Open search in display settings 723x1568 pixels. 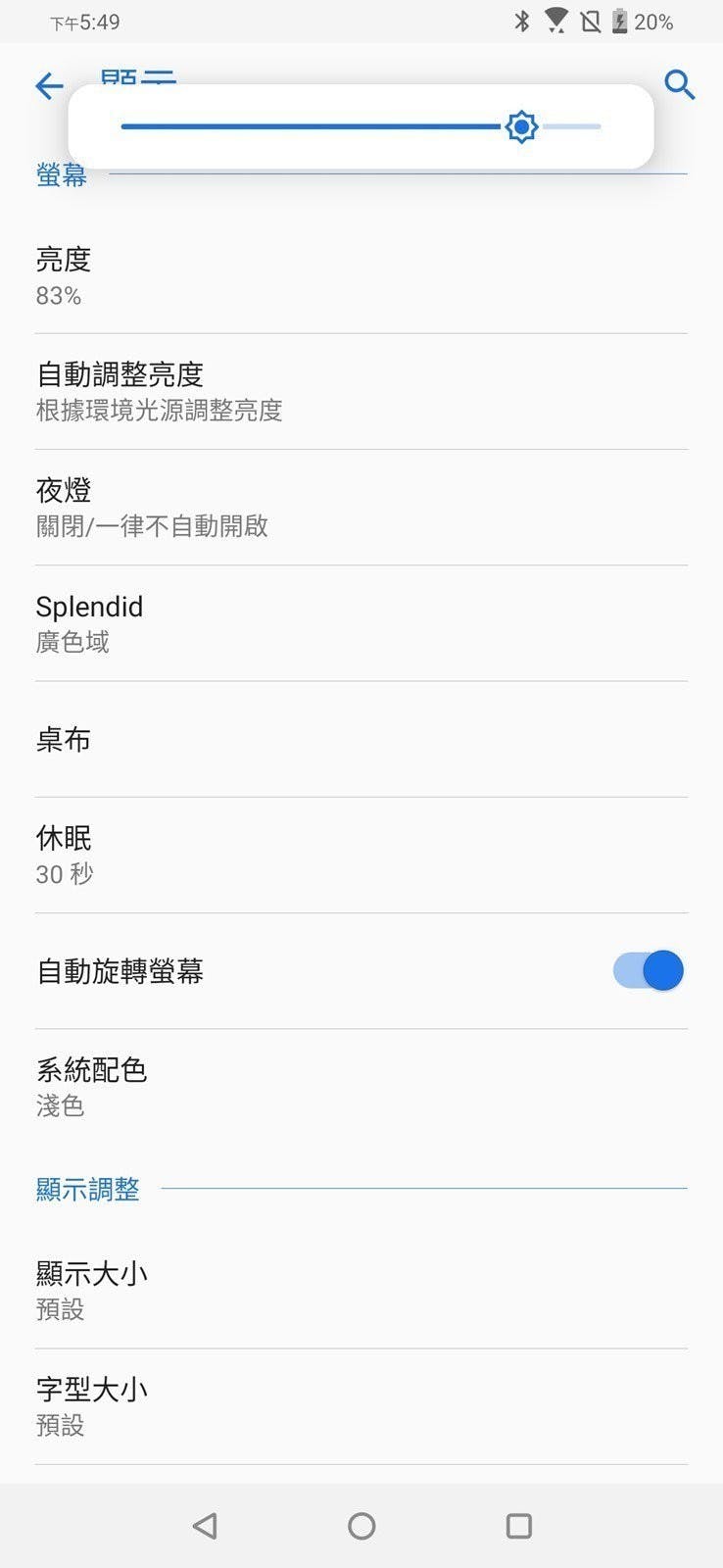pos(680,86)
